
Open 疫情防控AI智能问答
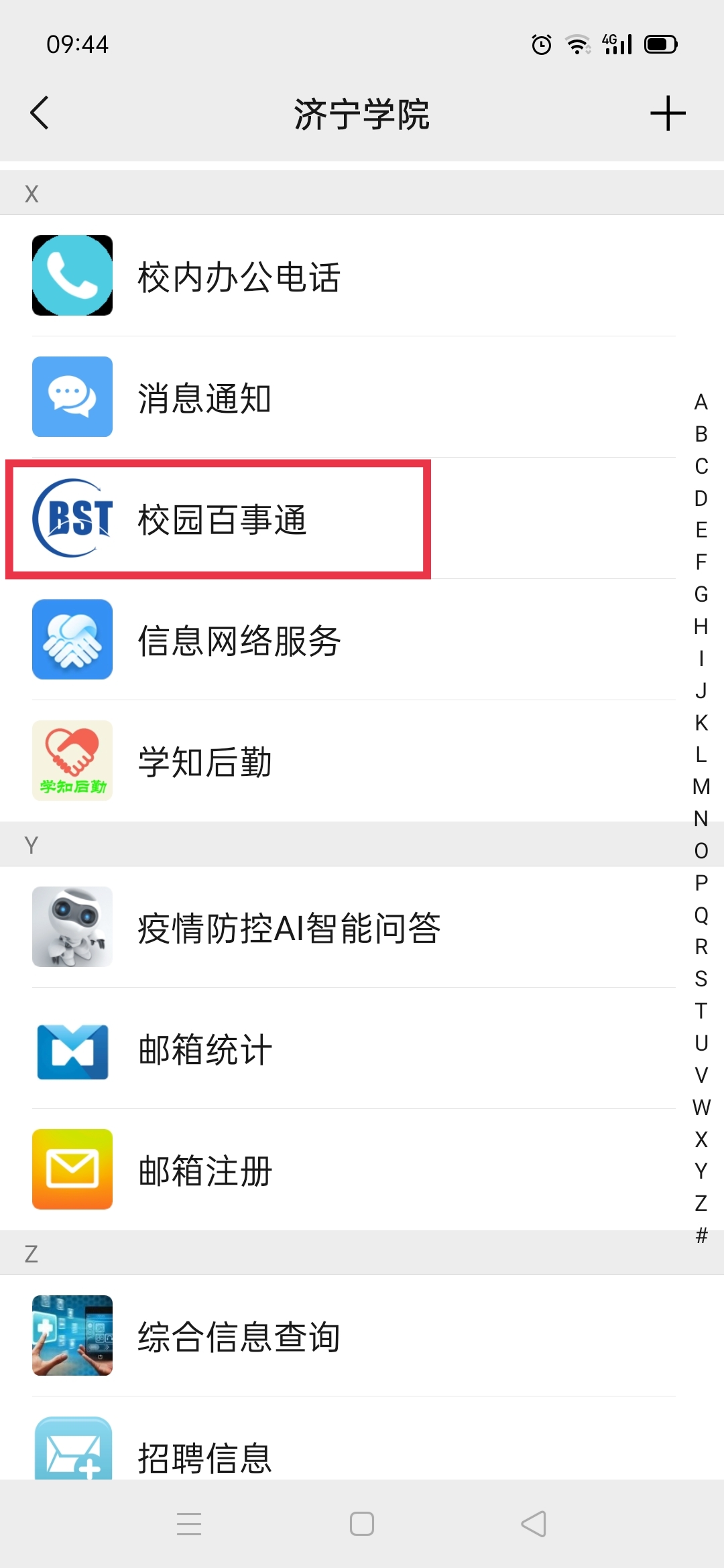coord(288,928)
